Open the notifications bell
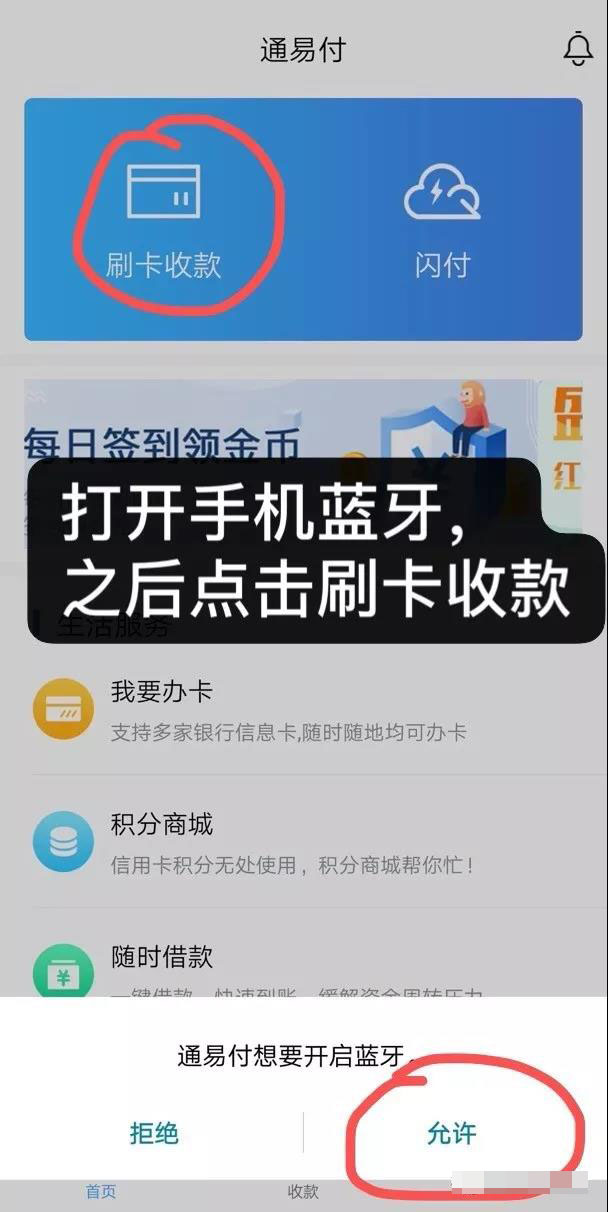The width and height of the screenshot is (608, 1212). [578, 48]
